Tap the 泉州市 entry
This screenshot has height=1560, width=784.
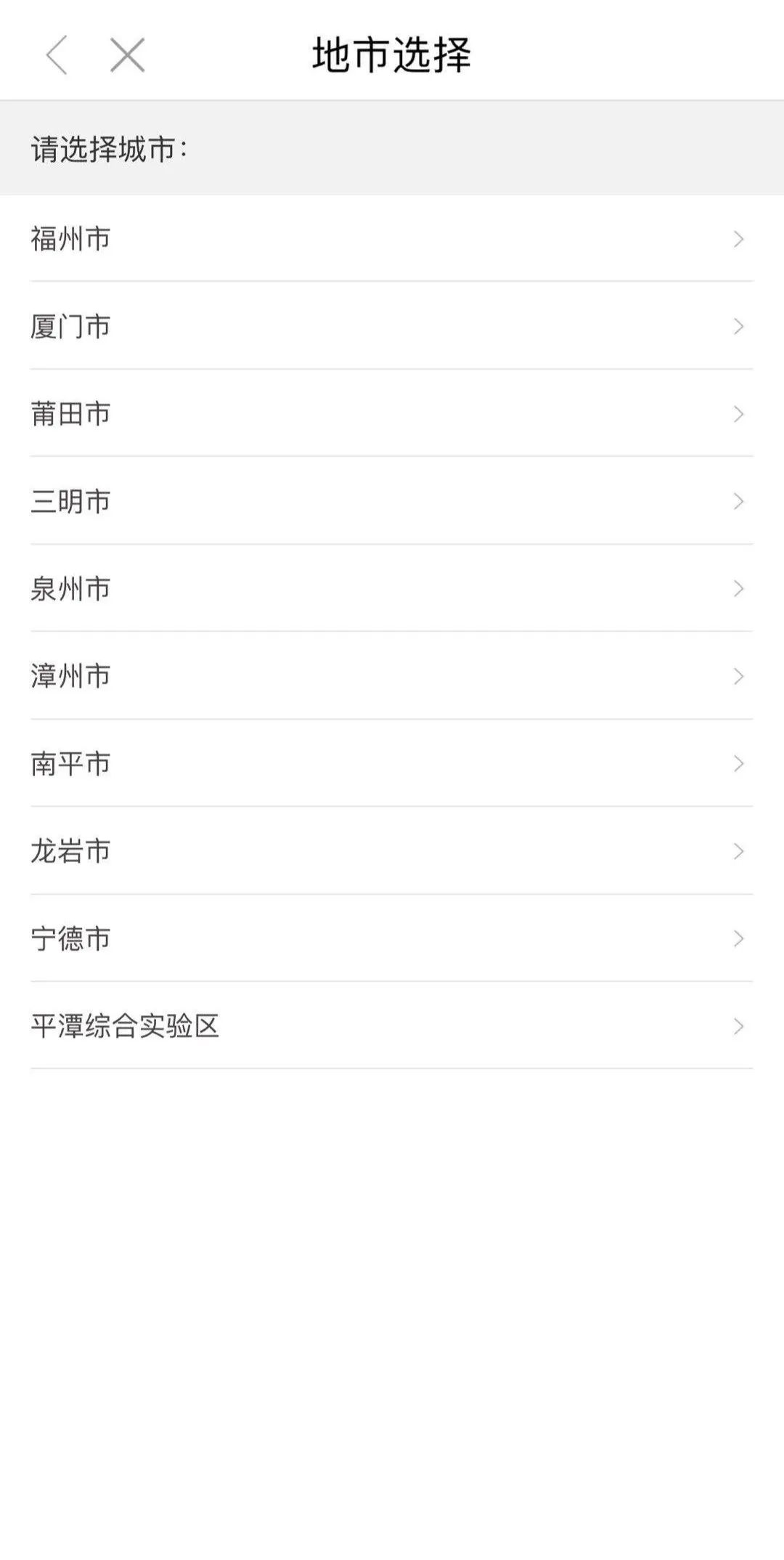point(392,588)
